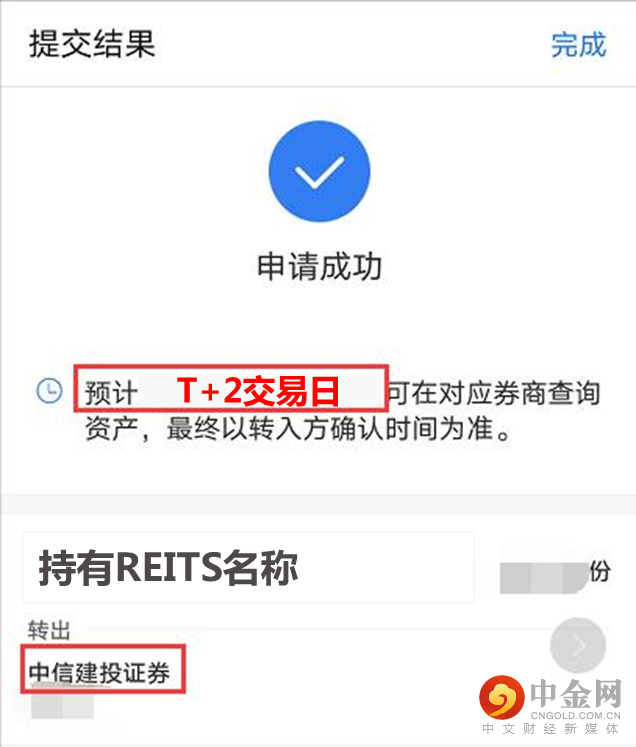
Task: Open the 转出 details arrow
Action: click(578, 645)
